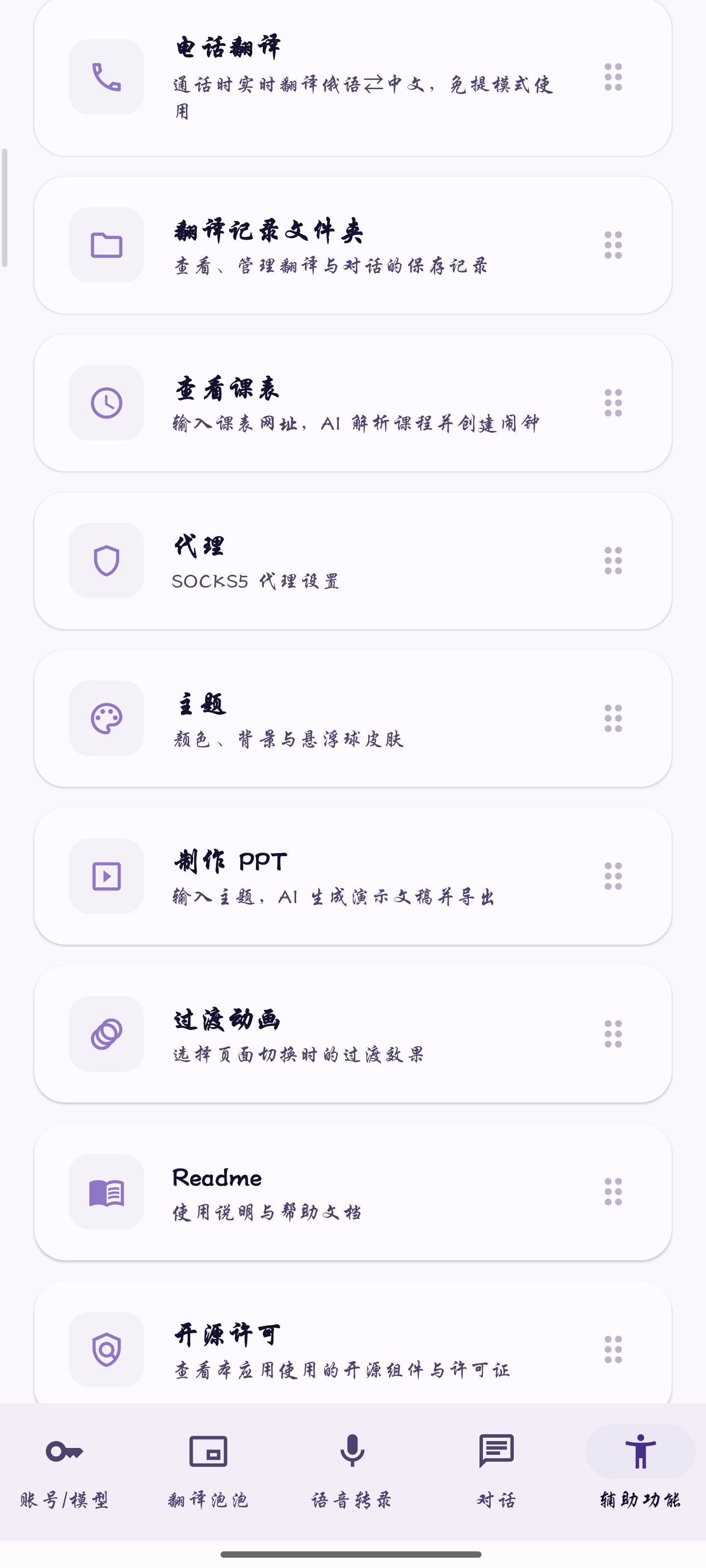Click the six-dot handle beside 主题
The height and width of the screenshot is (1568, 706).
click(x=613, y=719)
